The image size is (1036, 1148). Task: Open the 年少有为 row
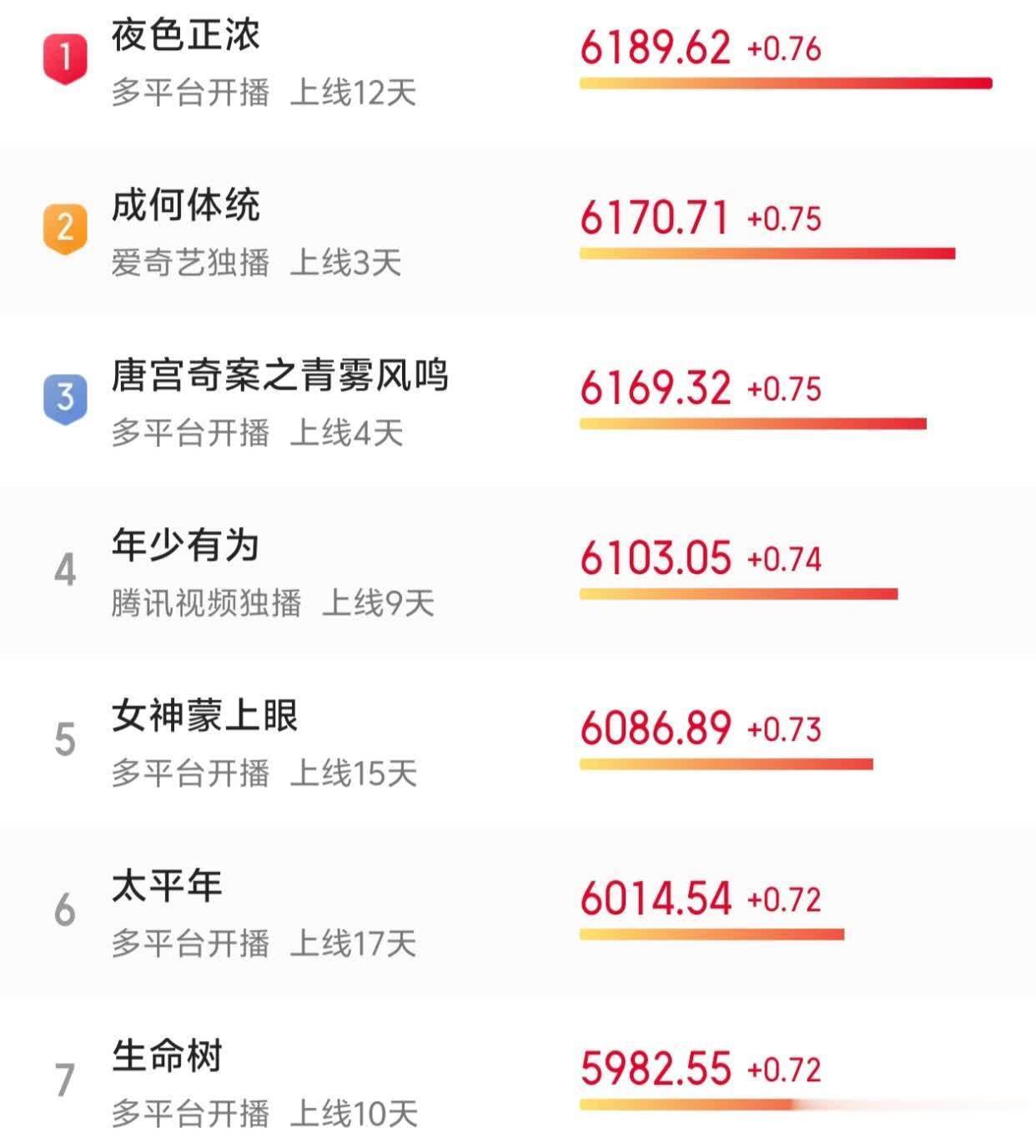point(186,546)
